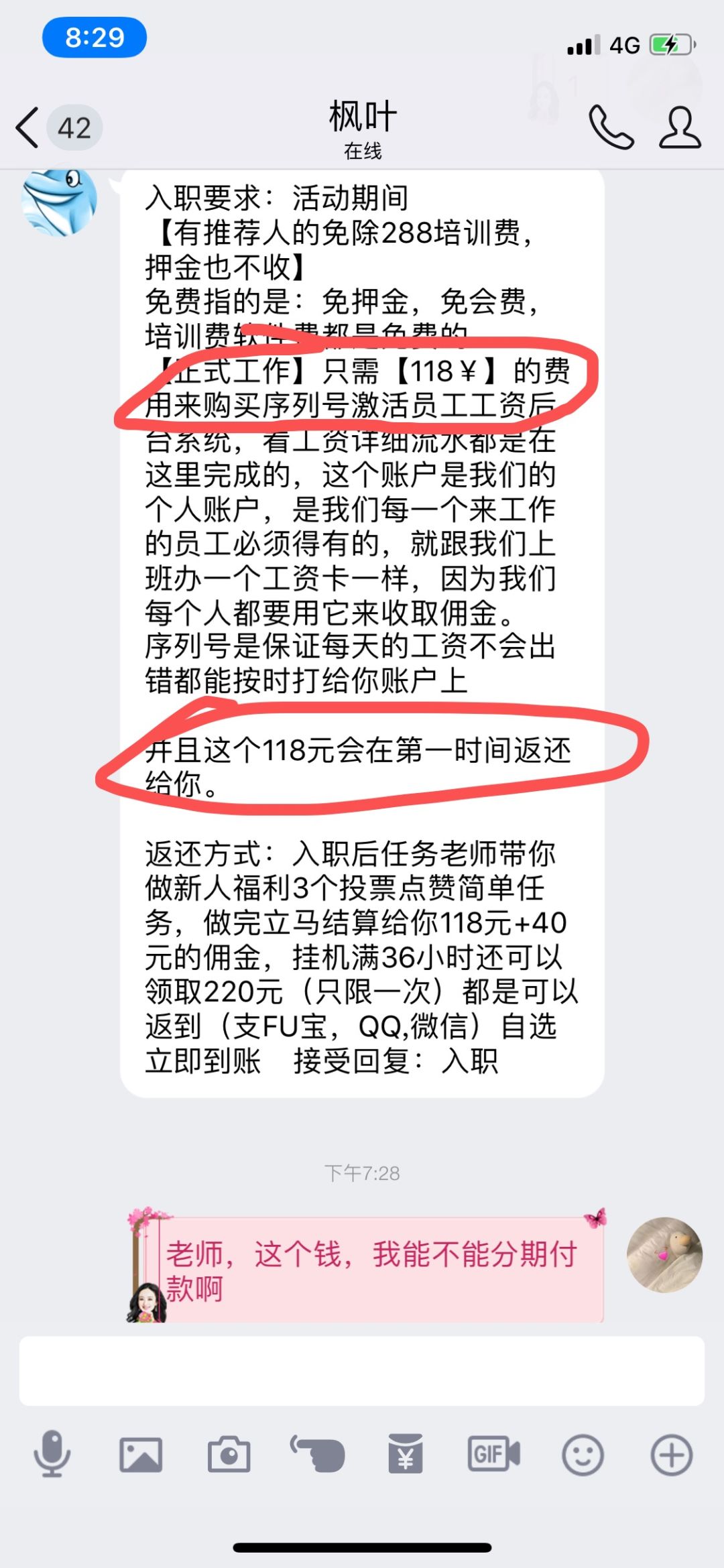Open the photo gallery picker
This screenshot has height=1568, width=724.
pyautogui.click(x=141, y=1455)
